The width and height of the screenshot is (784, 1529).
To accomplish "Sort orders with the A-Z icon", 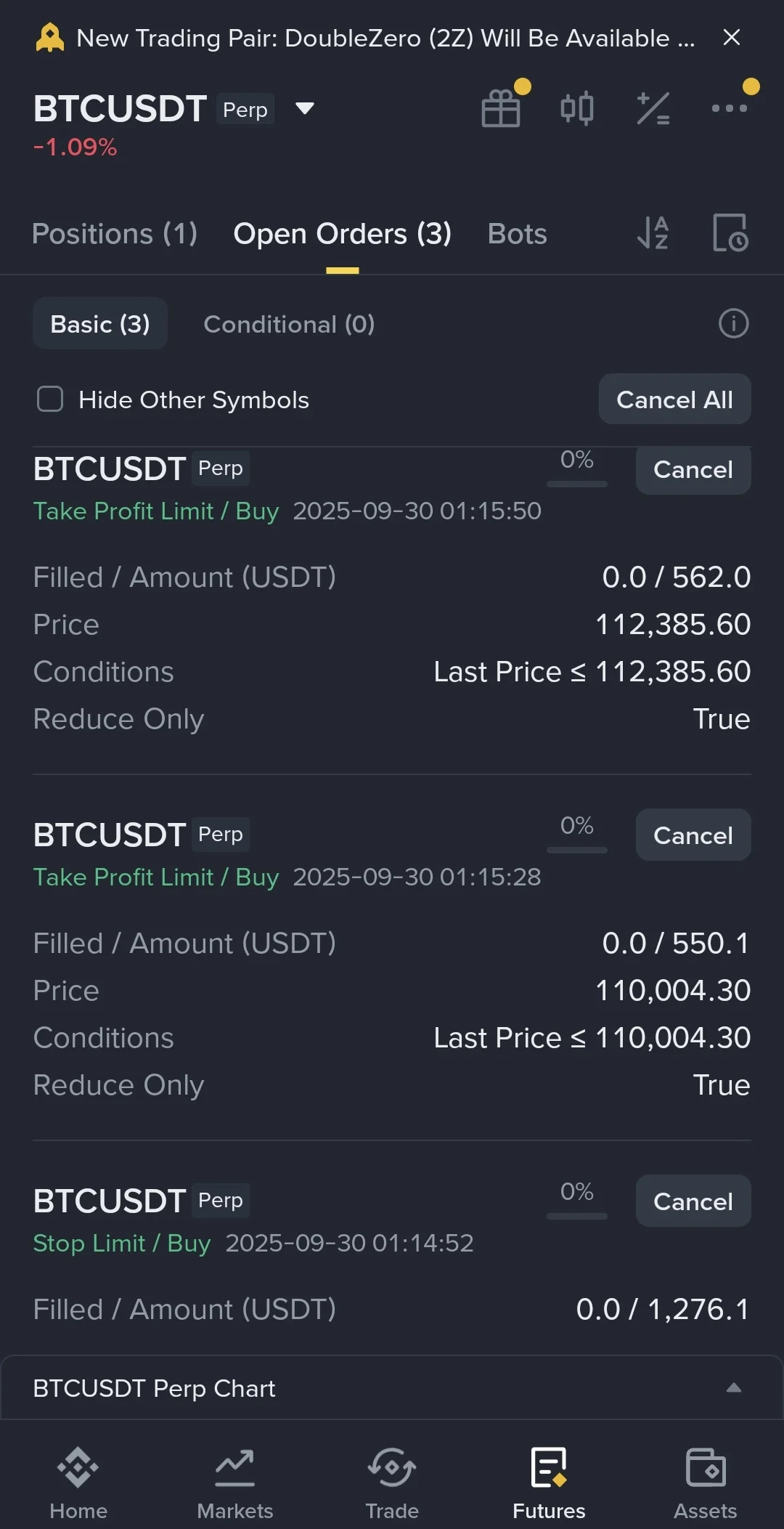I will coord(653,233).
